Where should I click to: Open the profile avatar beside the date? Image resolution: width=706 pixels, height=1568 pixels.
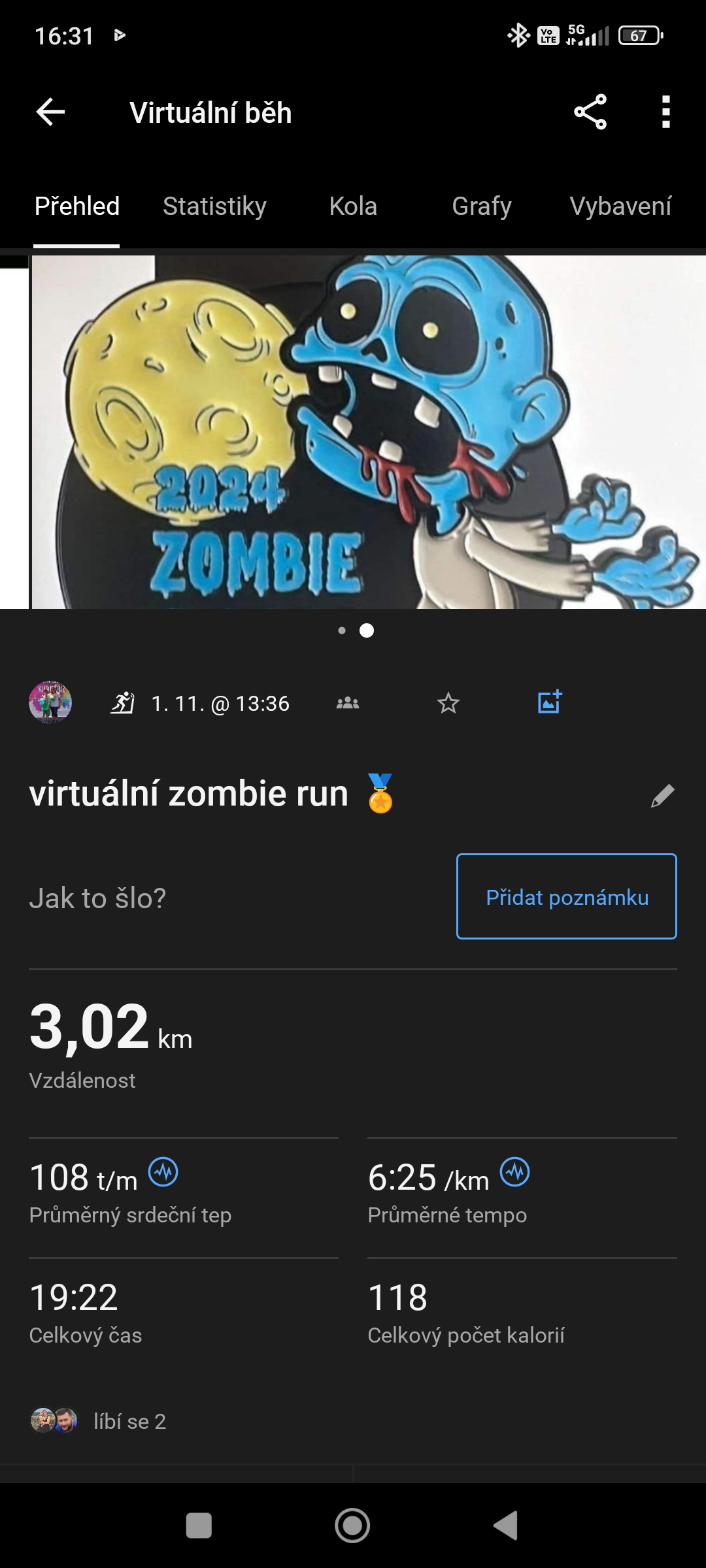(x=50, y=703)
